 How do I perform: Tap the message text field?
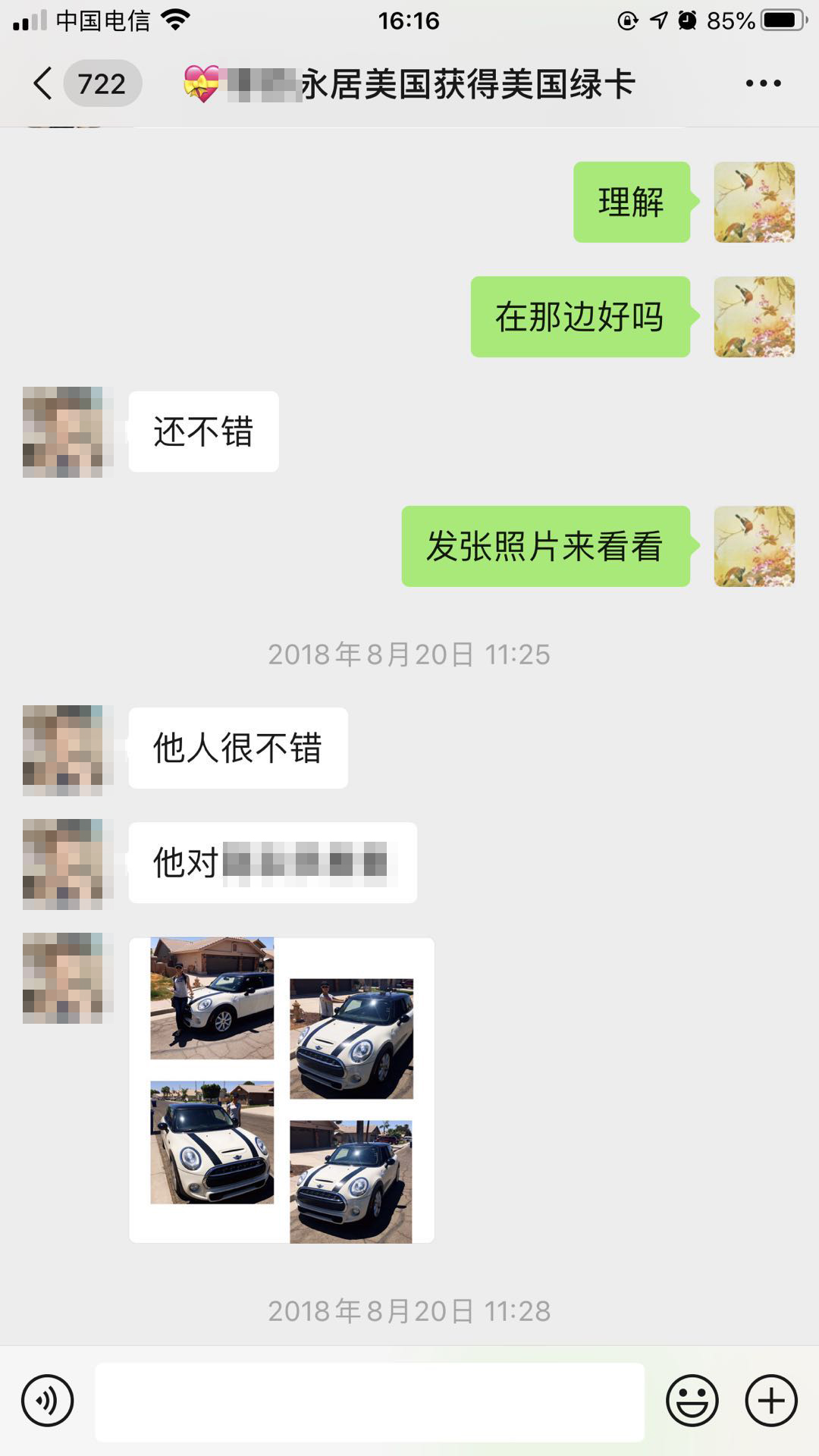pyautogui.click(x=369, y=1401)
